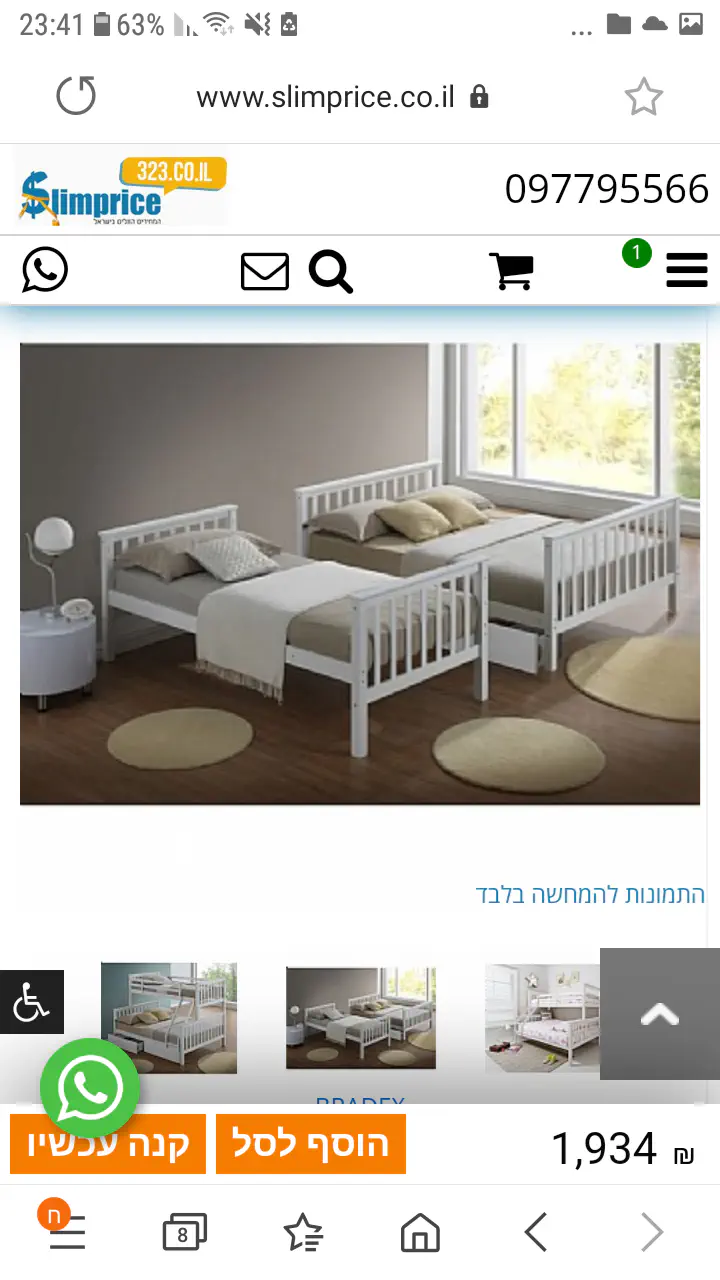Open the email envelope icon
720x1280 pixels.
point(265,271)
